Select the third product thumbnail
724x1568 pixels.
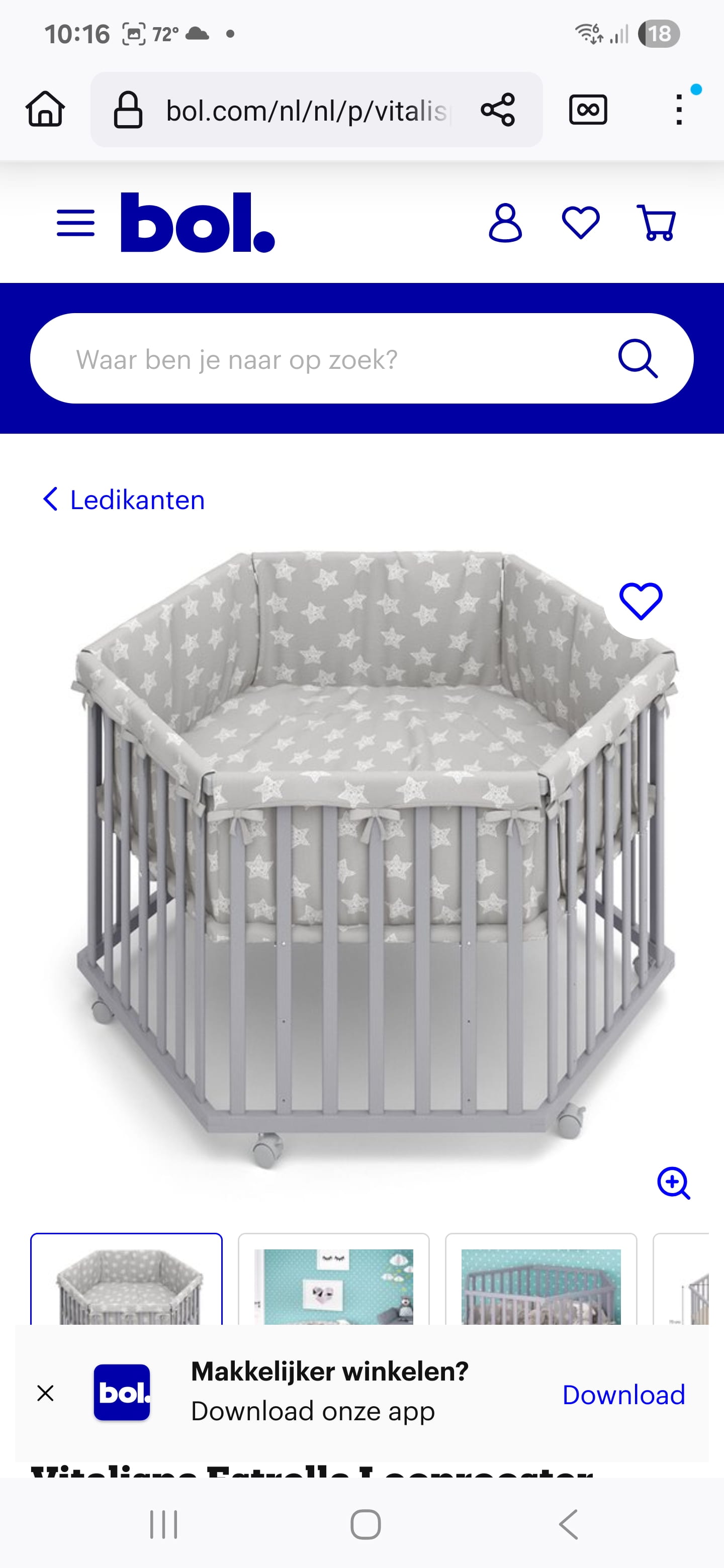click(x=540, y=1280)
